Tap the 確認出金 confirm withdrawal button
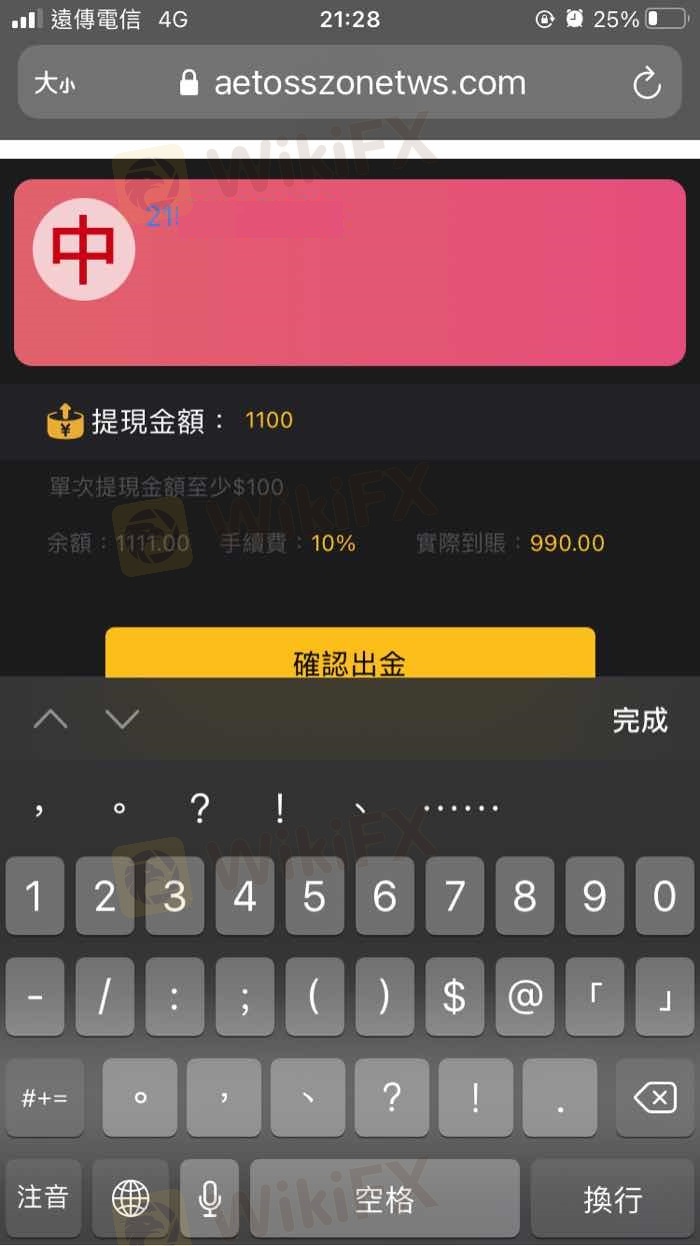This screenshot has width=700, height=1246. coord(350,655)
